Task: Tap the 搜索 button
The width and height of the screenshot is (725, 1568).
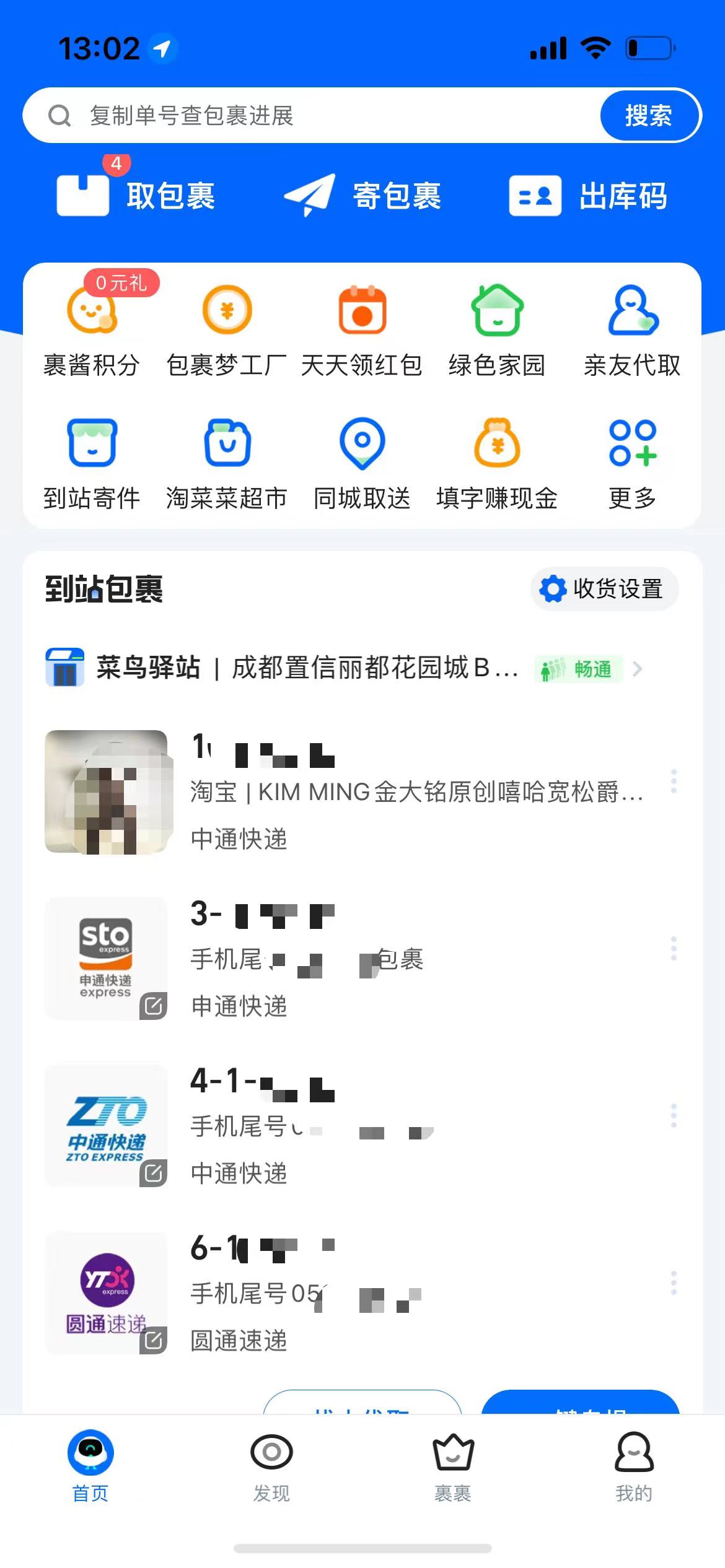Action: (x=649, y=116)
